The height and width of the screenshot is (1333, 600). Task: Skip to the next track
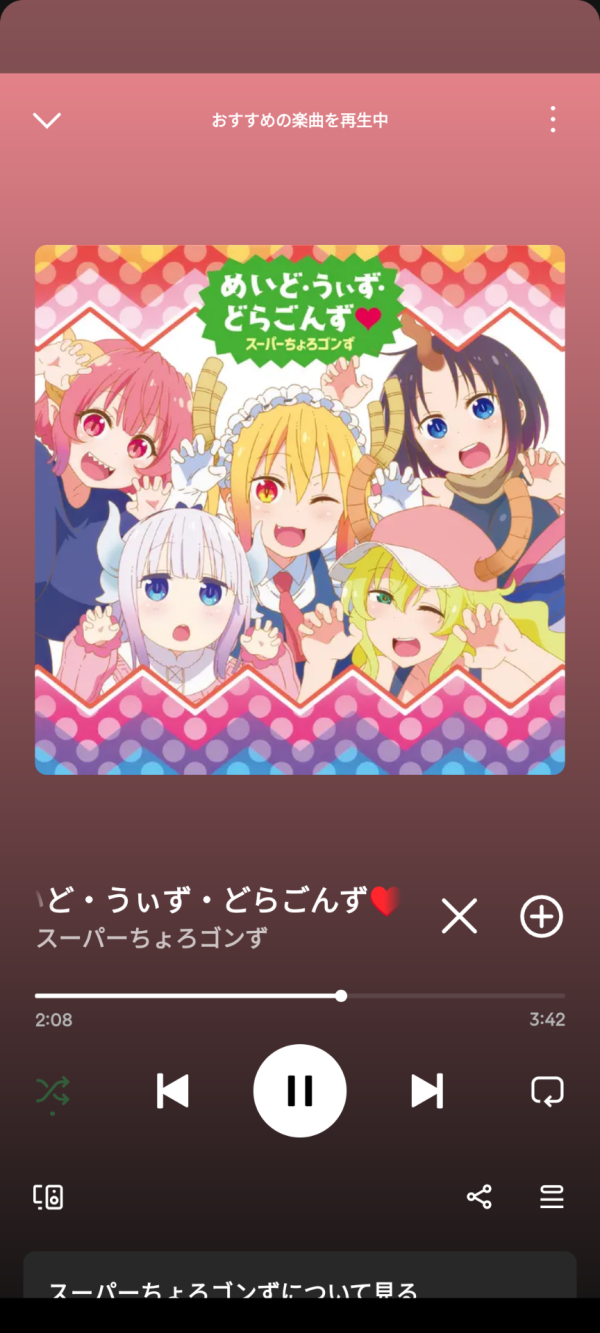[x=427, y=1091]
